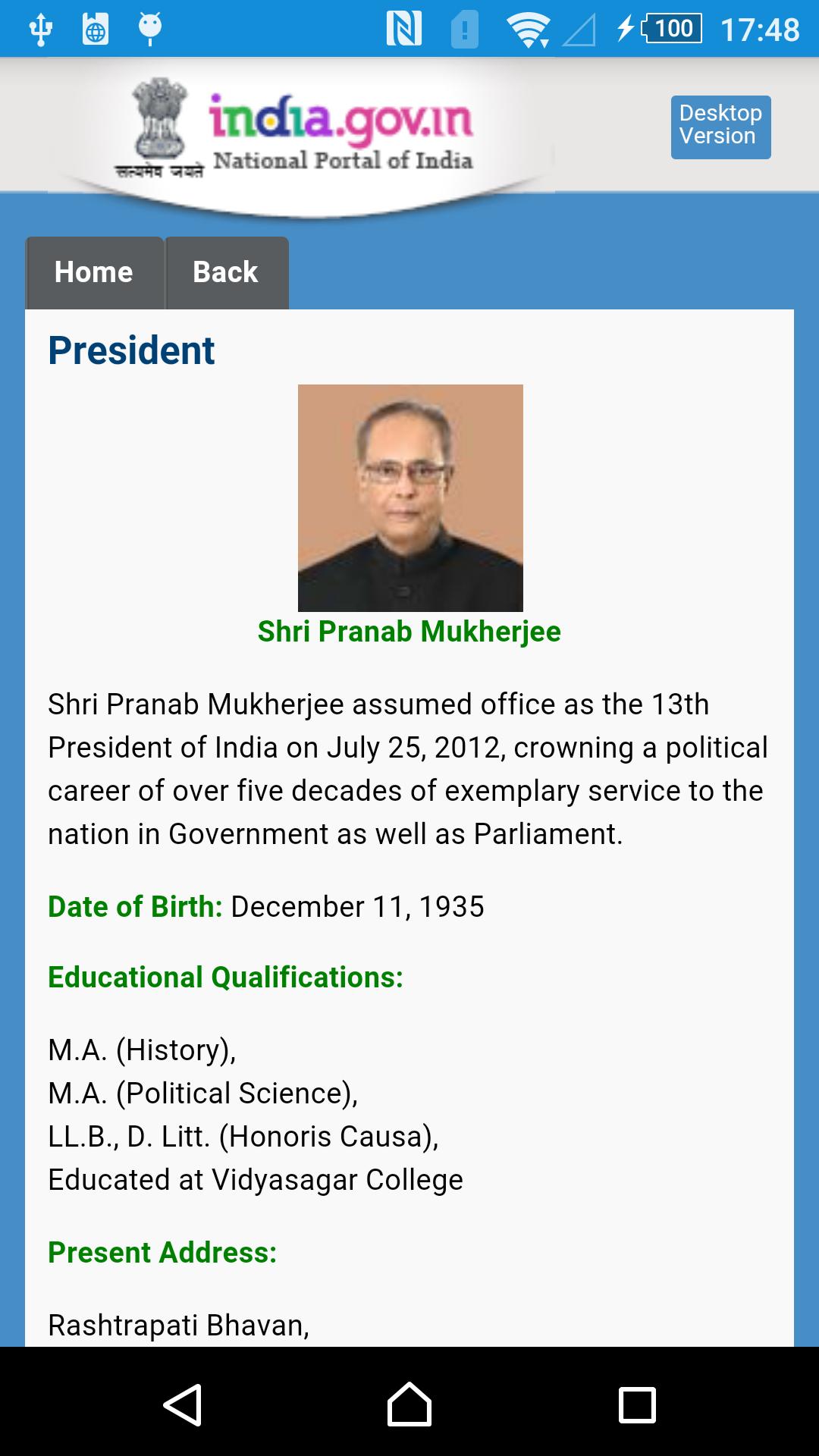Select the Home tab

pyautogui.click(x=94, y=271)
